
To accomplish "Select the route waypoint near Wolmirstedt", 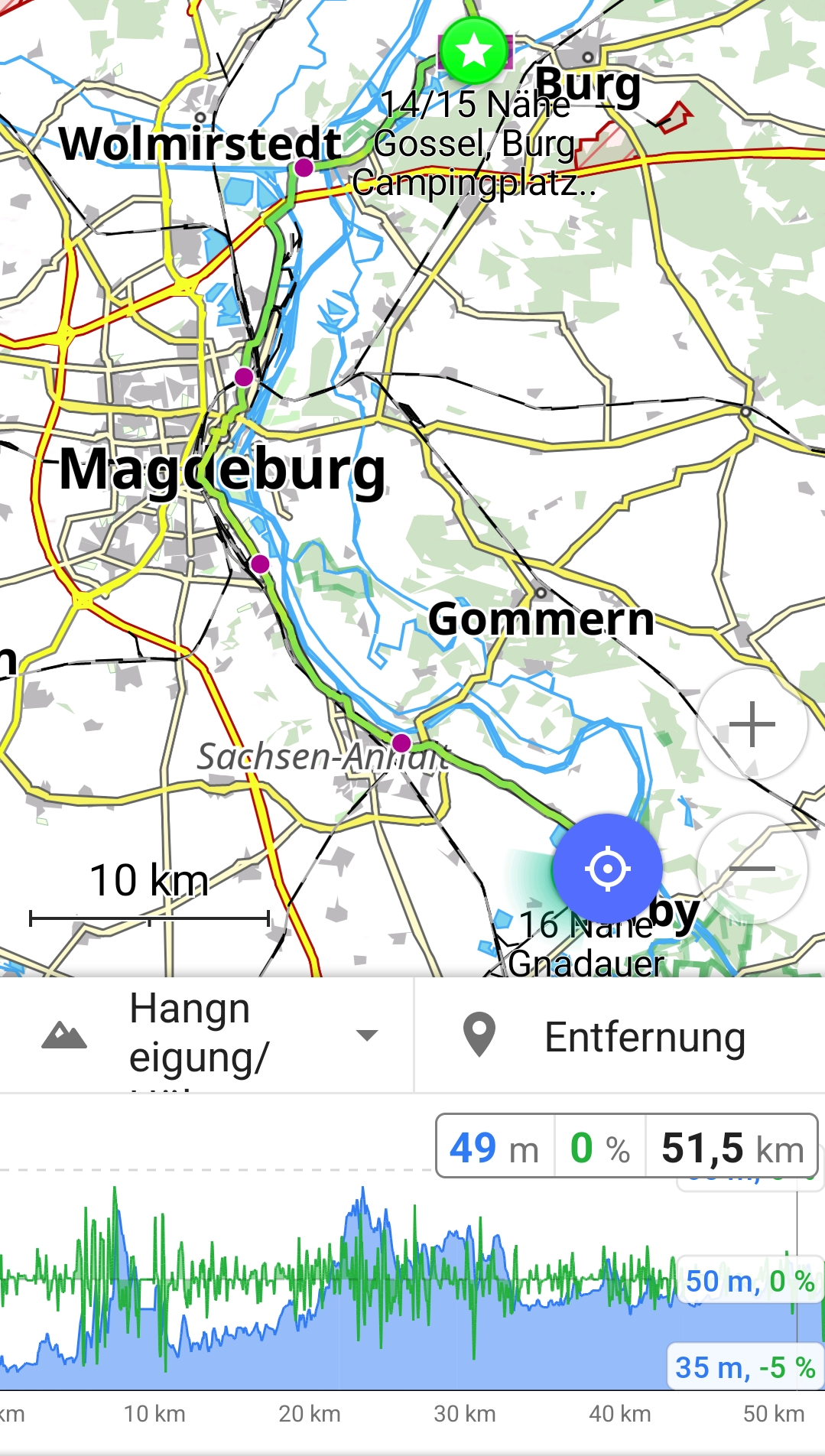I will (x=304, y=167).
